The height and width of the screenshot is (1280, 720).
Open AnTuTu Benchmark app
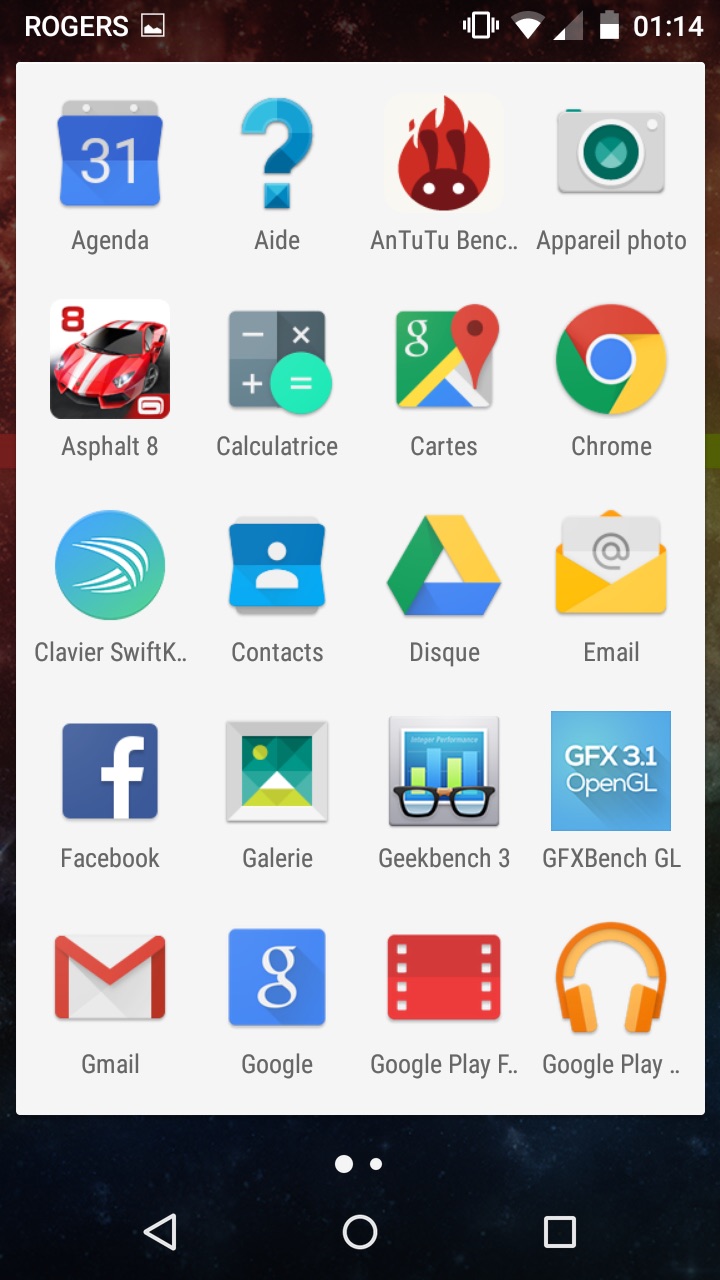coord(444,155)
